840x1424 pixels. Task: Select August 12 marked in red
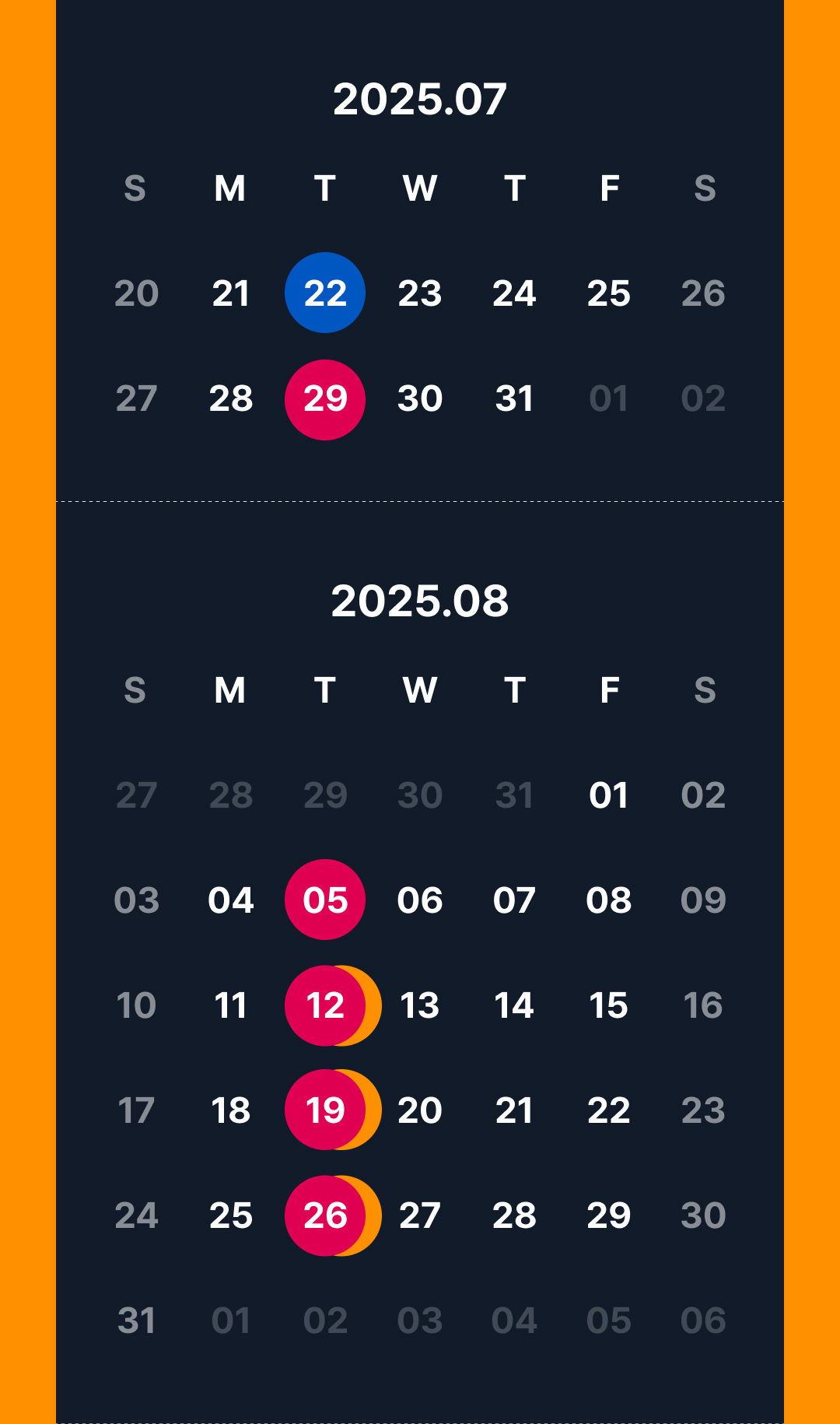coord(325,1005)
